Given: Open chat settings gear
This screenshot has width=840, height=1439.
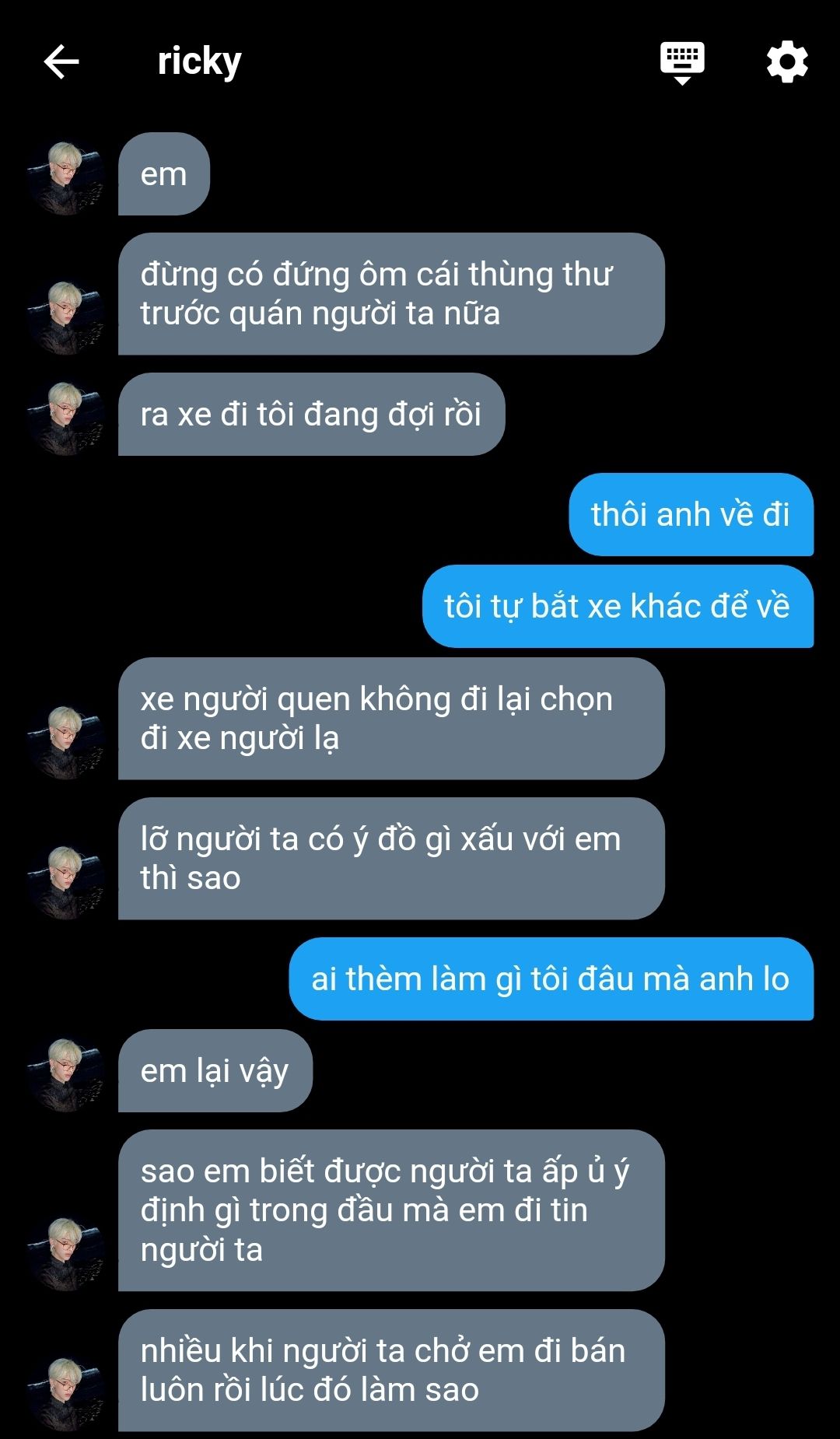Looking at the screenshot, I should (787, 61).
